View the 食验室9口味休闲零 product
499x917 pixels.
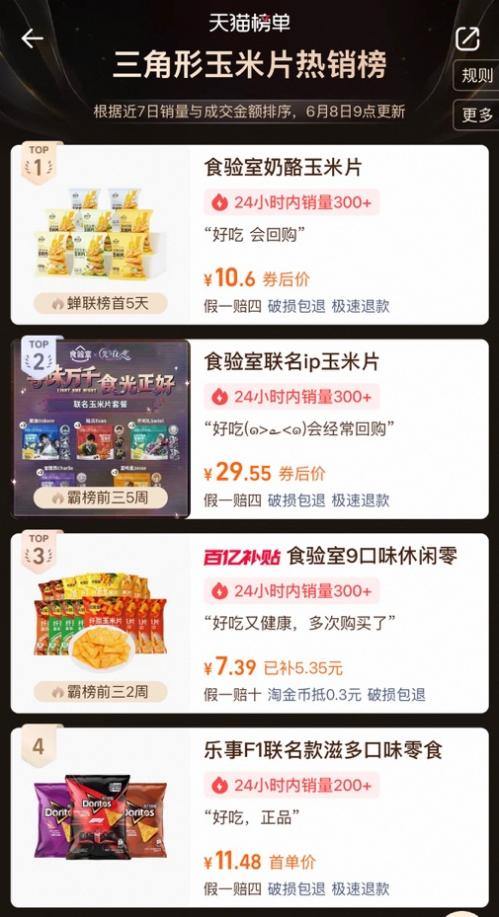click(250, 623)
